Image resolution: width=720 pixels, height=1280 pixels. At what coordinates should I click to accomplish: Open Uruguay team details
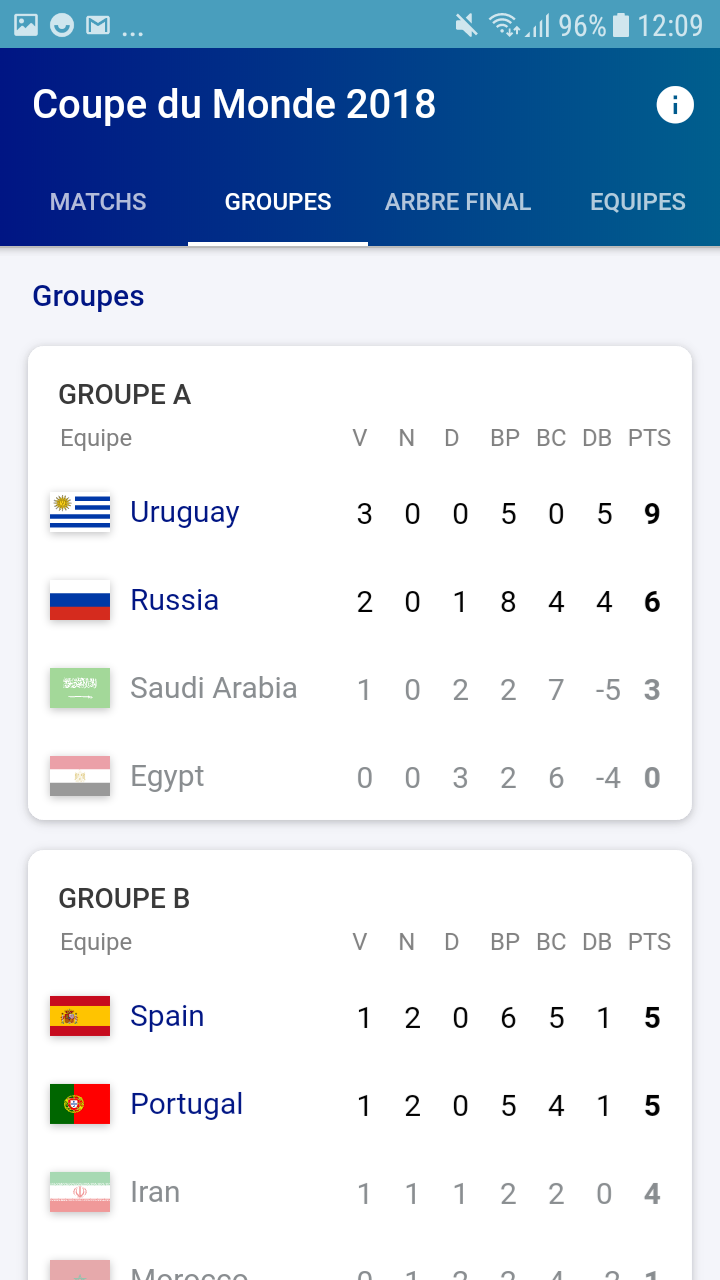185,512
